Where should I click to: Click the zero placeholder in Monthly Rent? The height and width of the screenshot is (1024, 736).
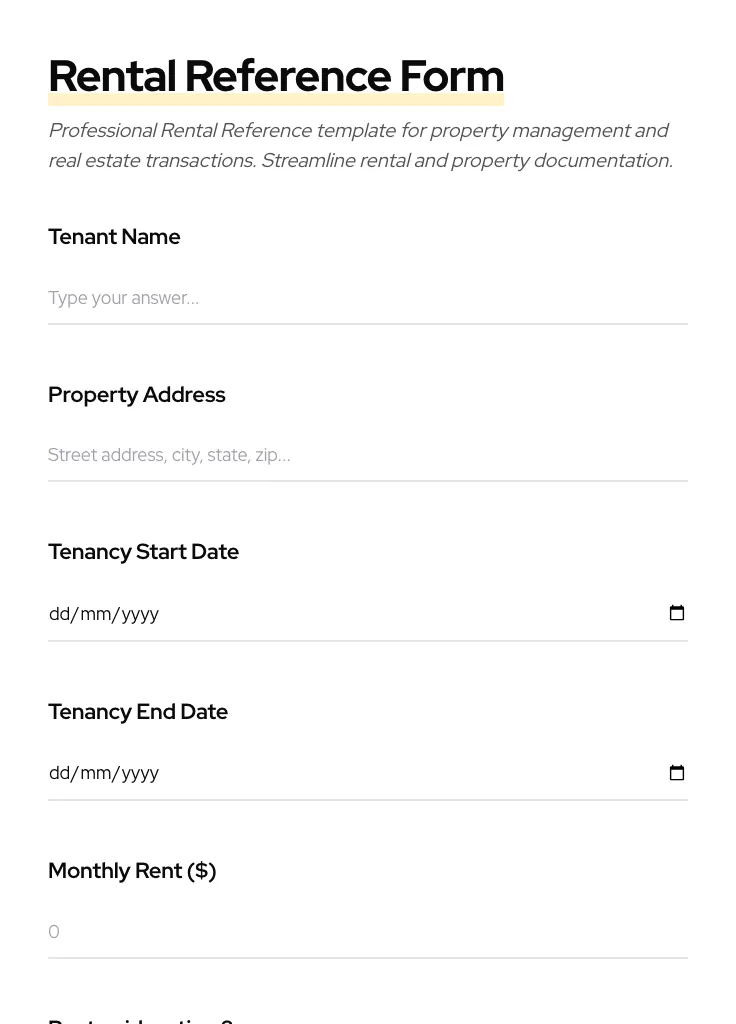click(x=54, y=931)
